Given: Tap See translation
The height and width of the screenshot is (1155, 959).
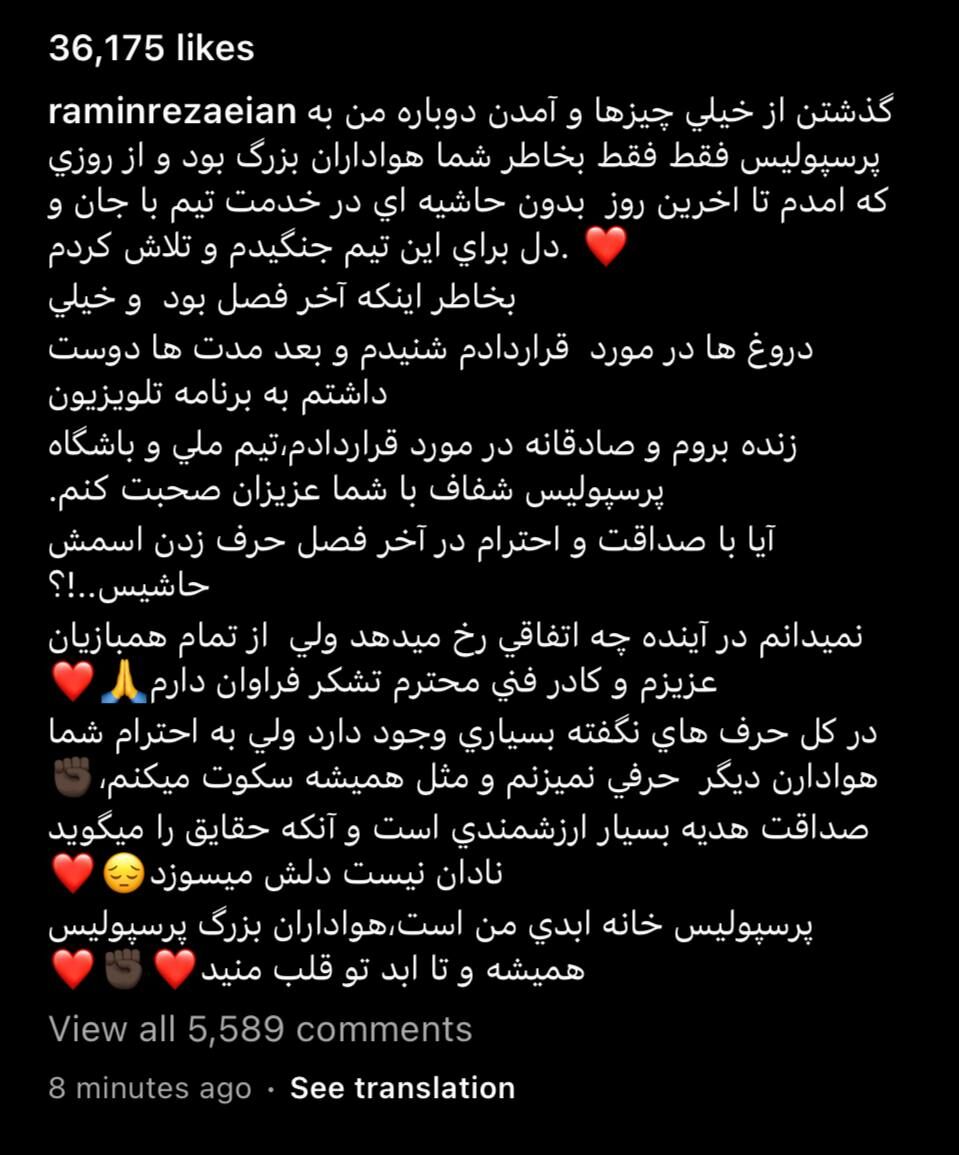Looking at the screenshot, I should tap(402, 1088).
